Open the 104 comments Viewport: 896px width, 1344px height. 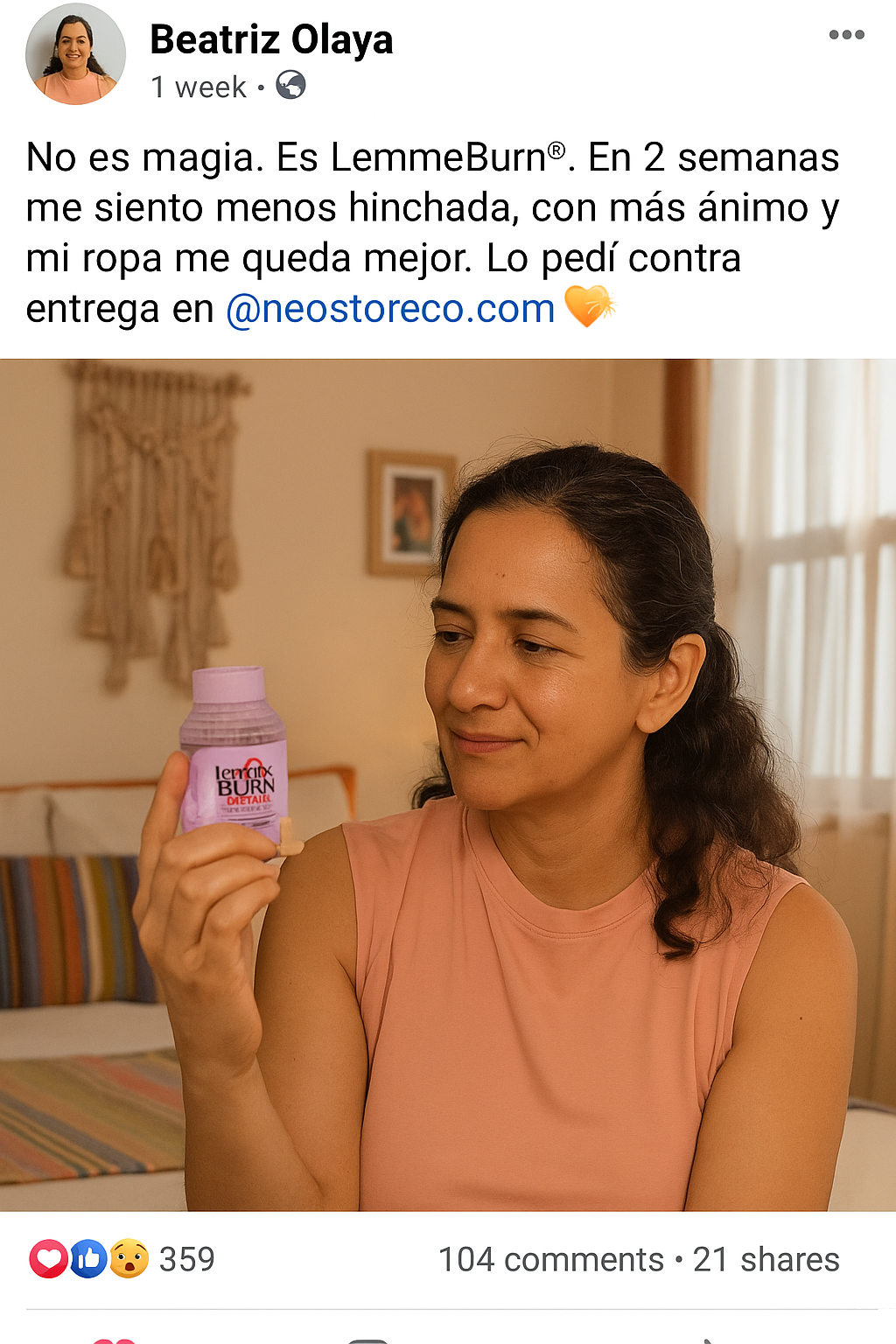click(551, 1260)
